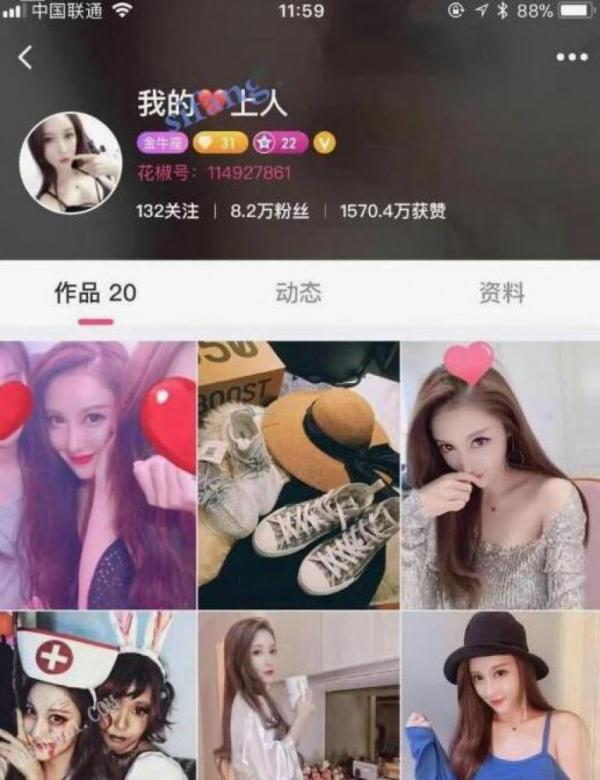Viewport: 600px width, 780px height.
Task: Open the work with red heart stickers
Action: coord(98,474)
